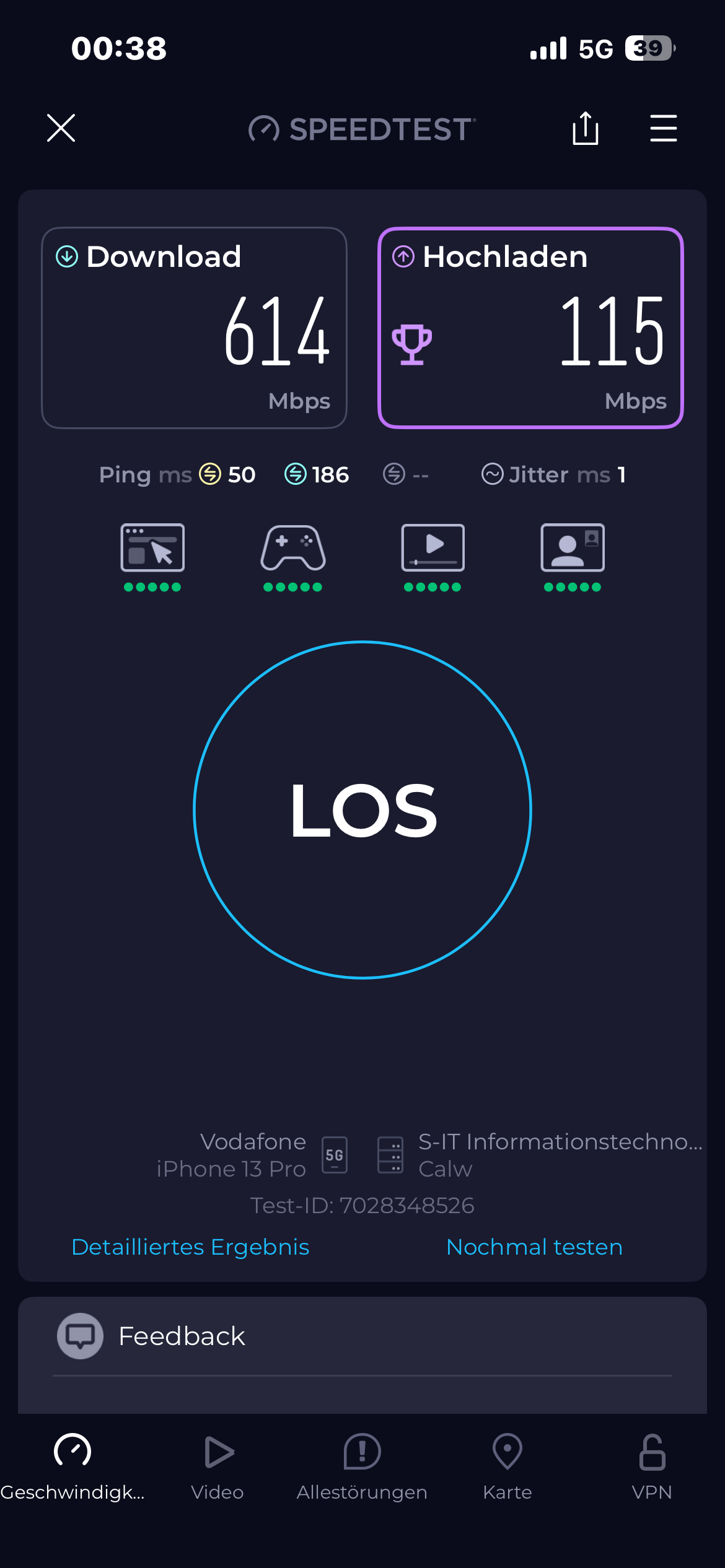Open the Hochladen result card
725x1568 pixels.
[x=530, y=328]
